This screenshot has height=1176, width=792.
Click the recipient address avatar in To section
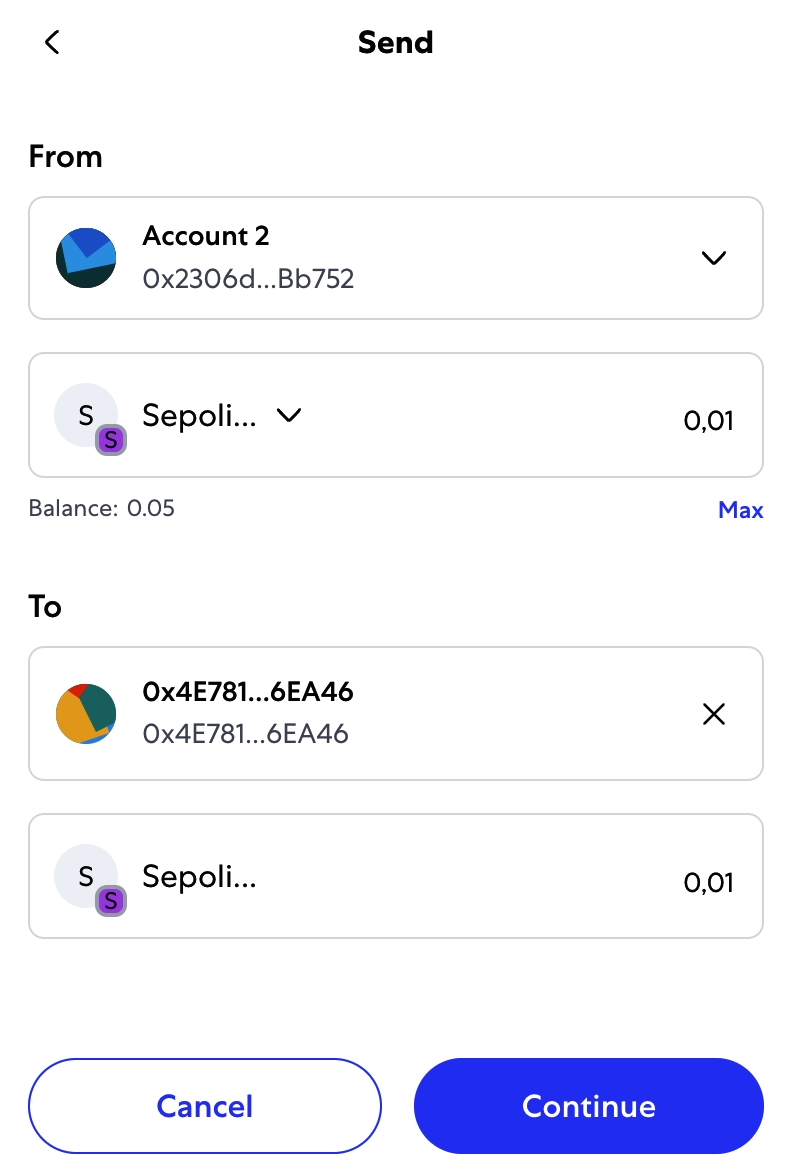[x=86, y=713]
